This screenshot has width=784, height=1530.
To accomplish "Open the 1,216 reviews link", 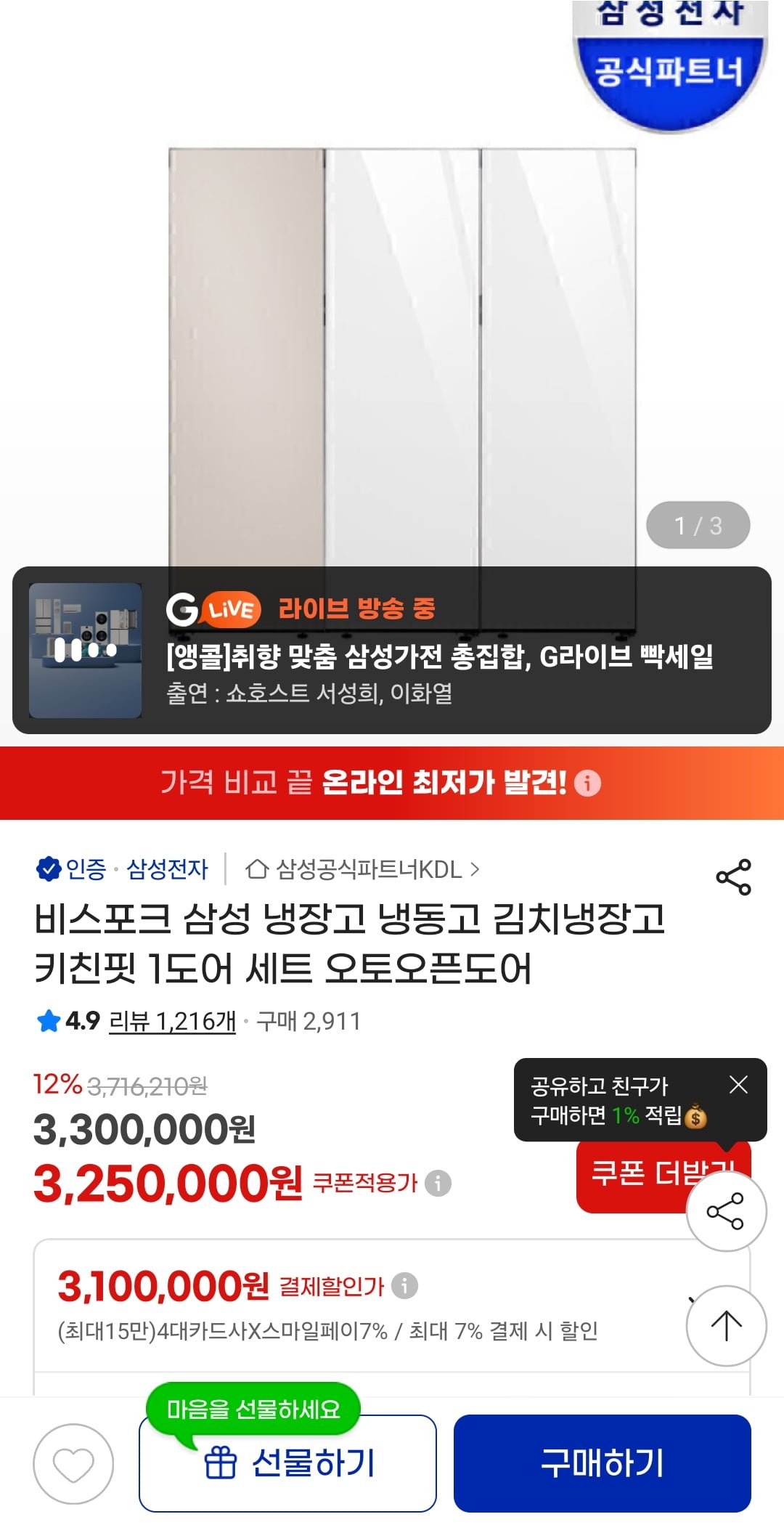I will point(172,1021).
